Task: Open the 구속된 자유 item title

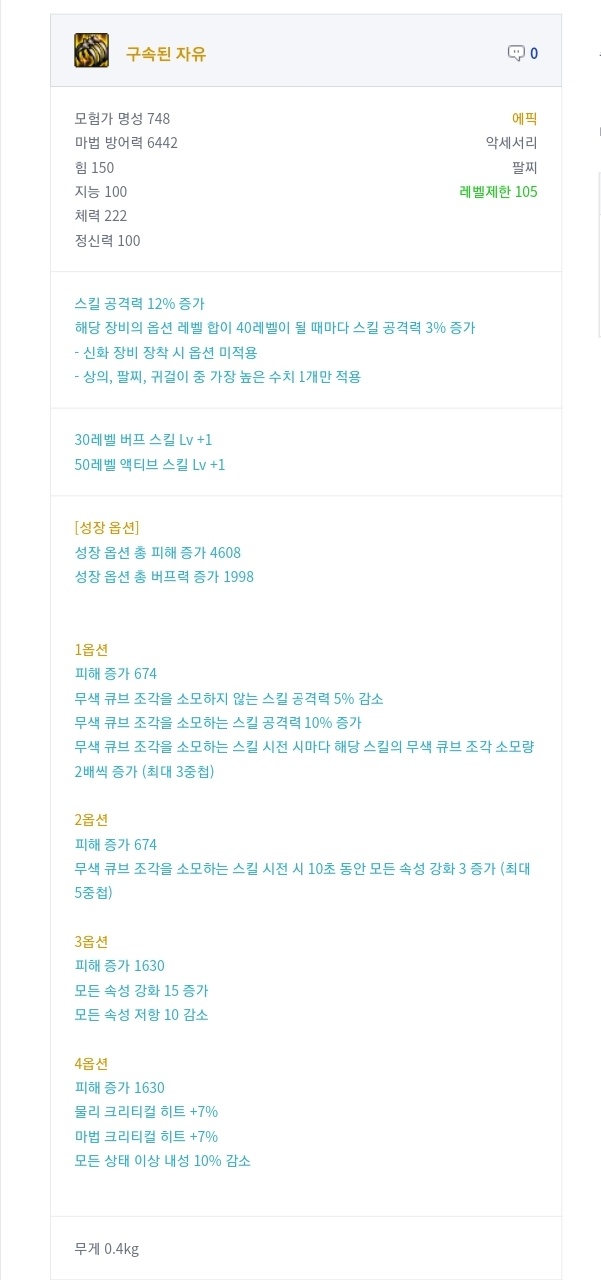Action: pyautogui.click(x=166, y=54)
